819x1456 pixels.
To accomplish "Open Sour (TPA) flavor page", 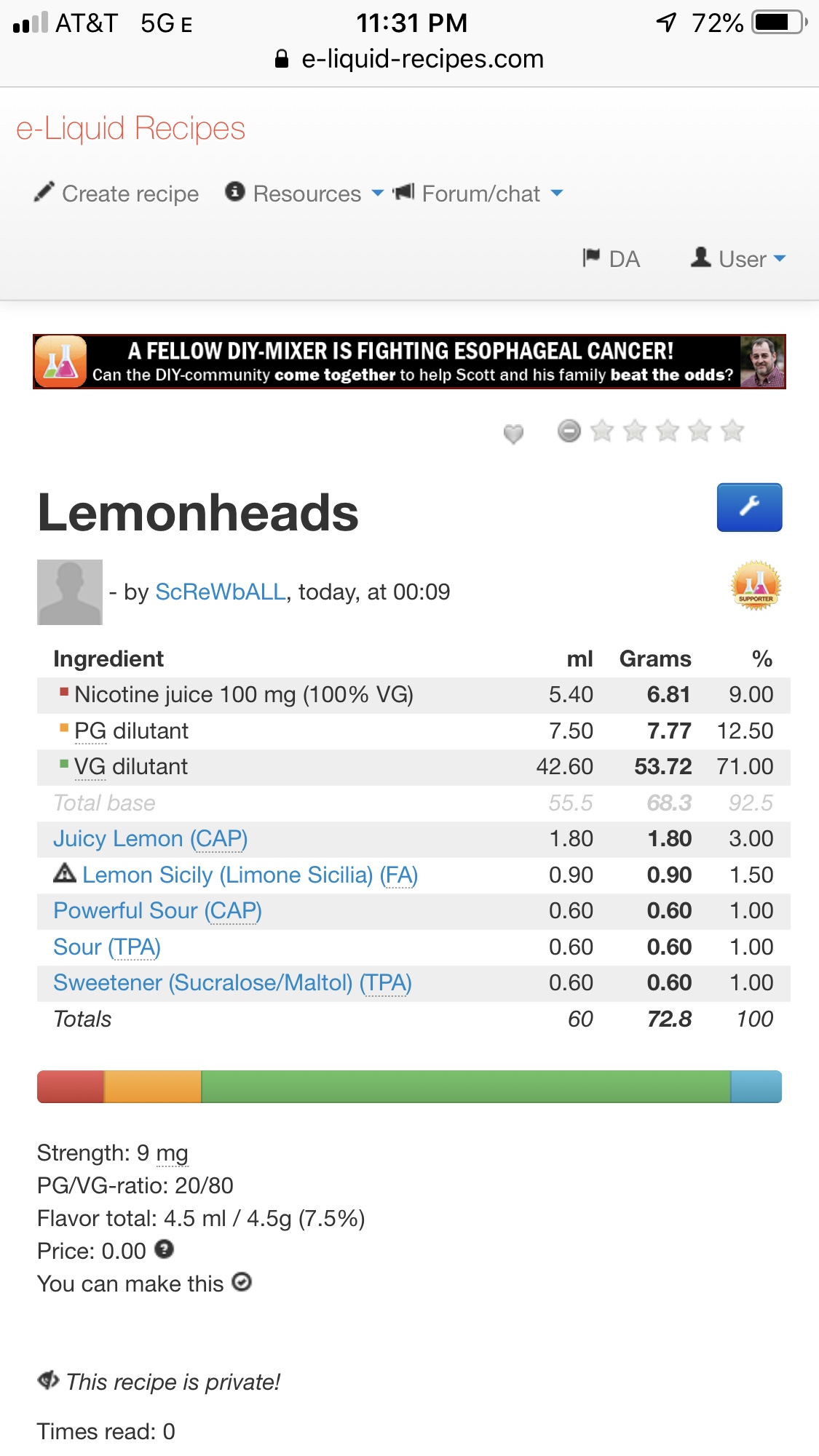I will coord(107,947).
